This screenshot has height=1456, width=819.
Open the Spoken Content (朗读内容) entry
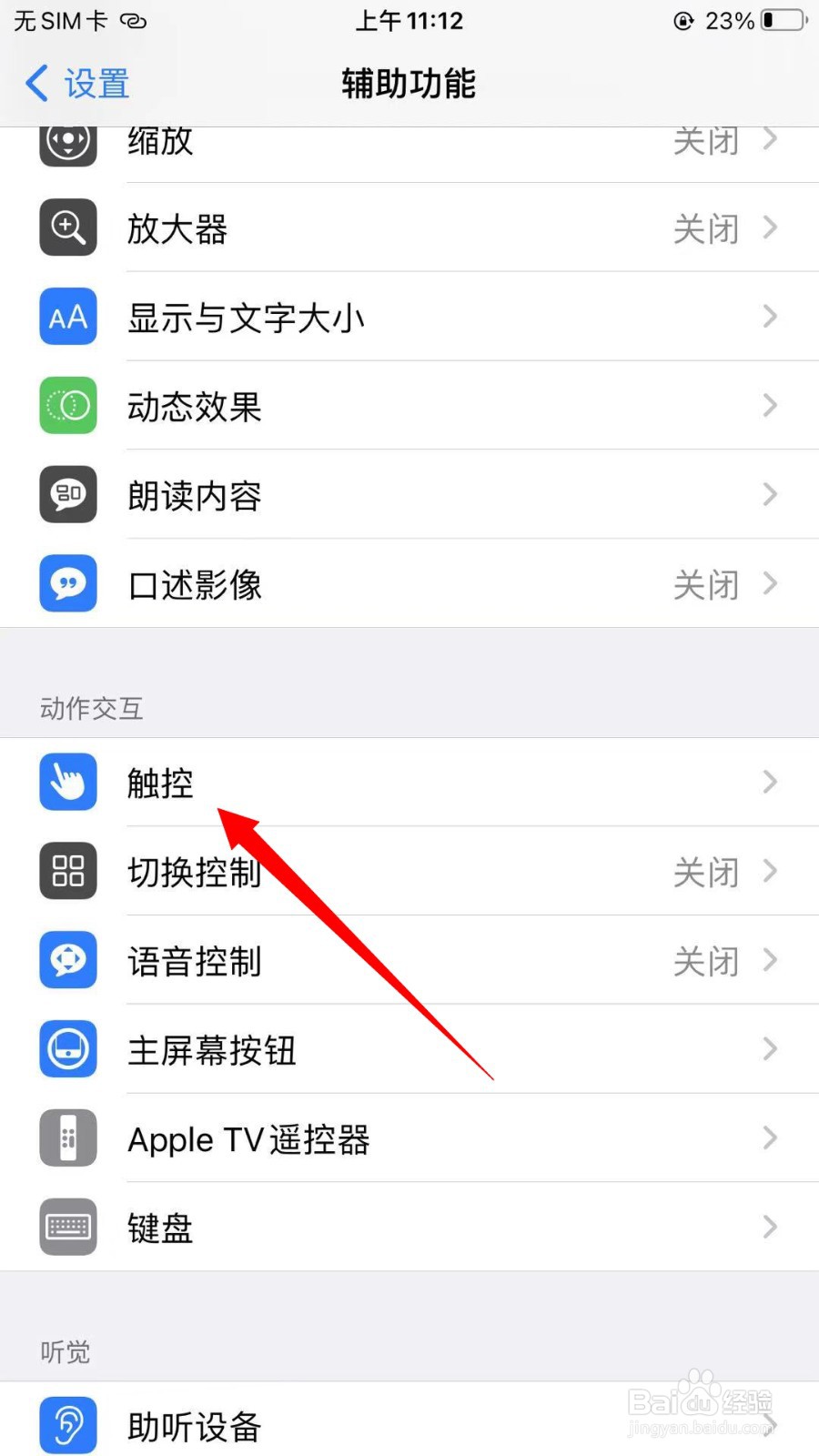(x=409, y=495)
